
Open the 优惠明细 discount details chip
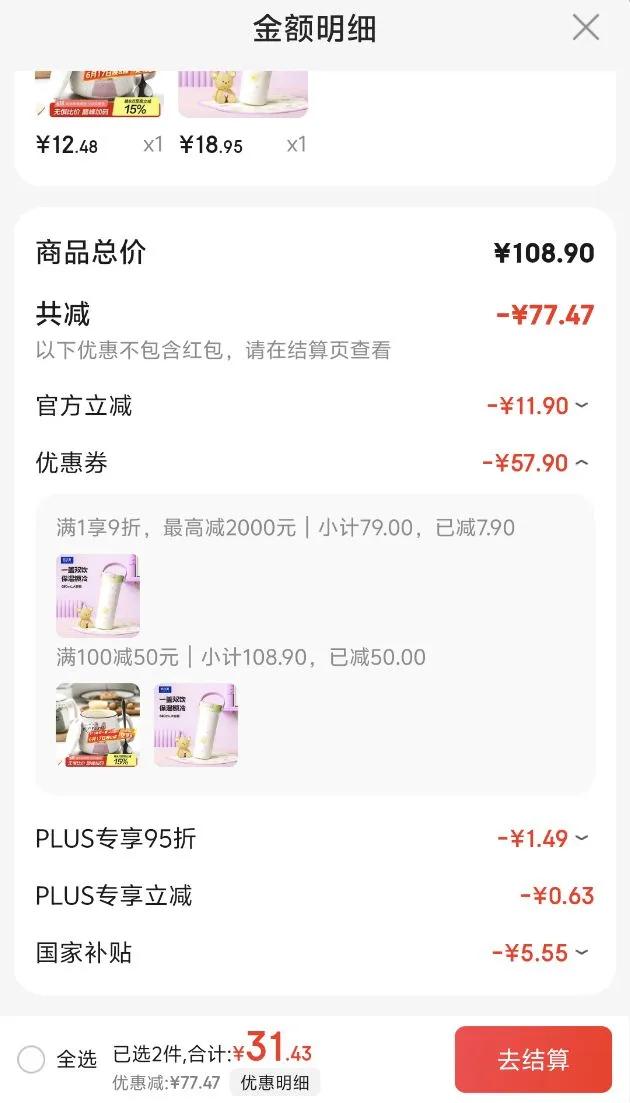pyautogui.click(x=274, y=1082)
